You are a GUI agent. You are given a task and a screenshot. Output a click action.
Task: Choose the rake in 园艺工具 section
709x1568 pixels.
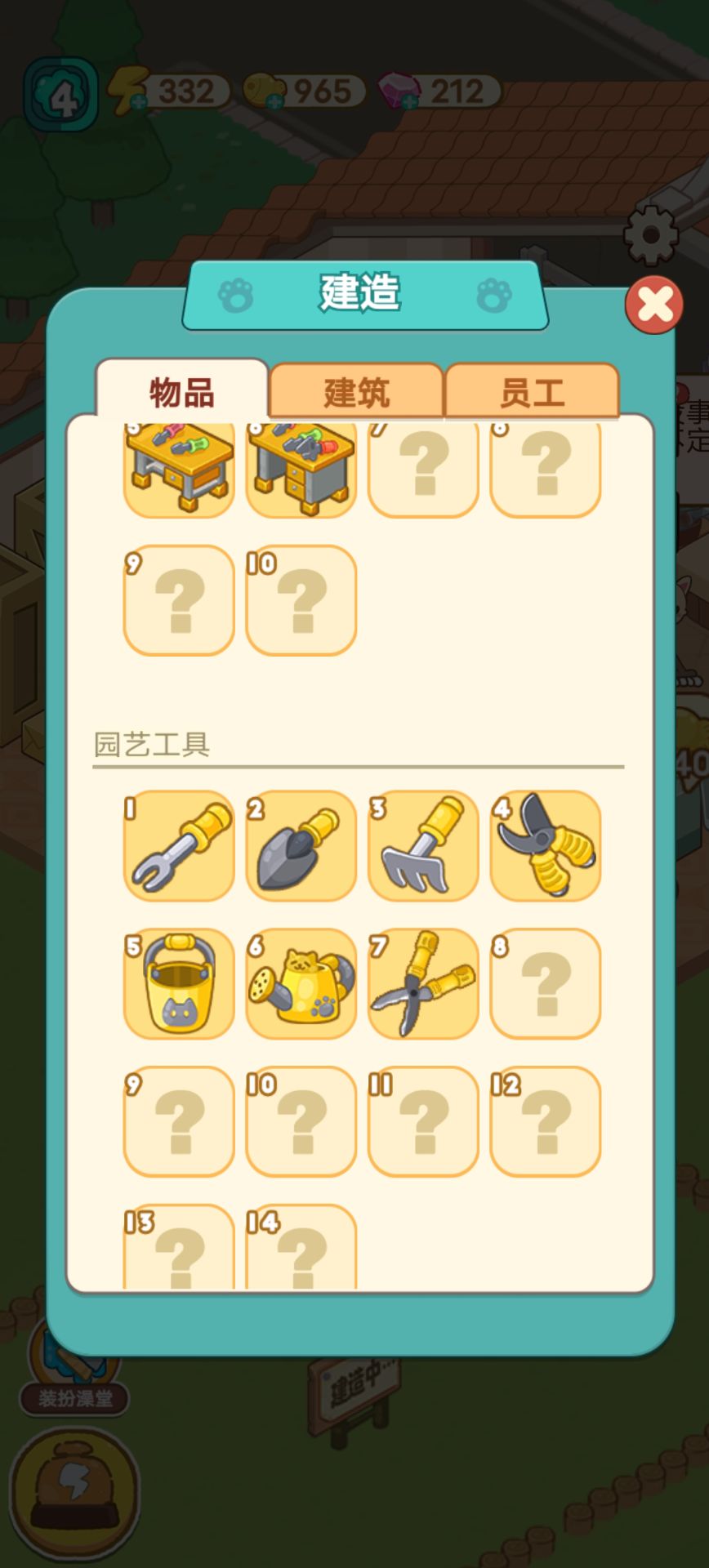(x=422, y=846)
